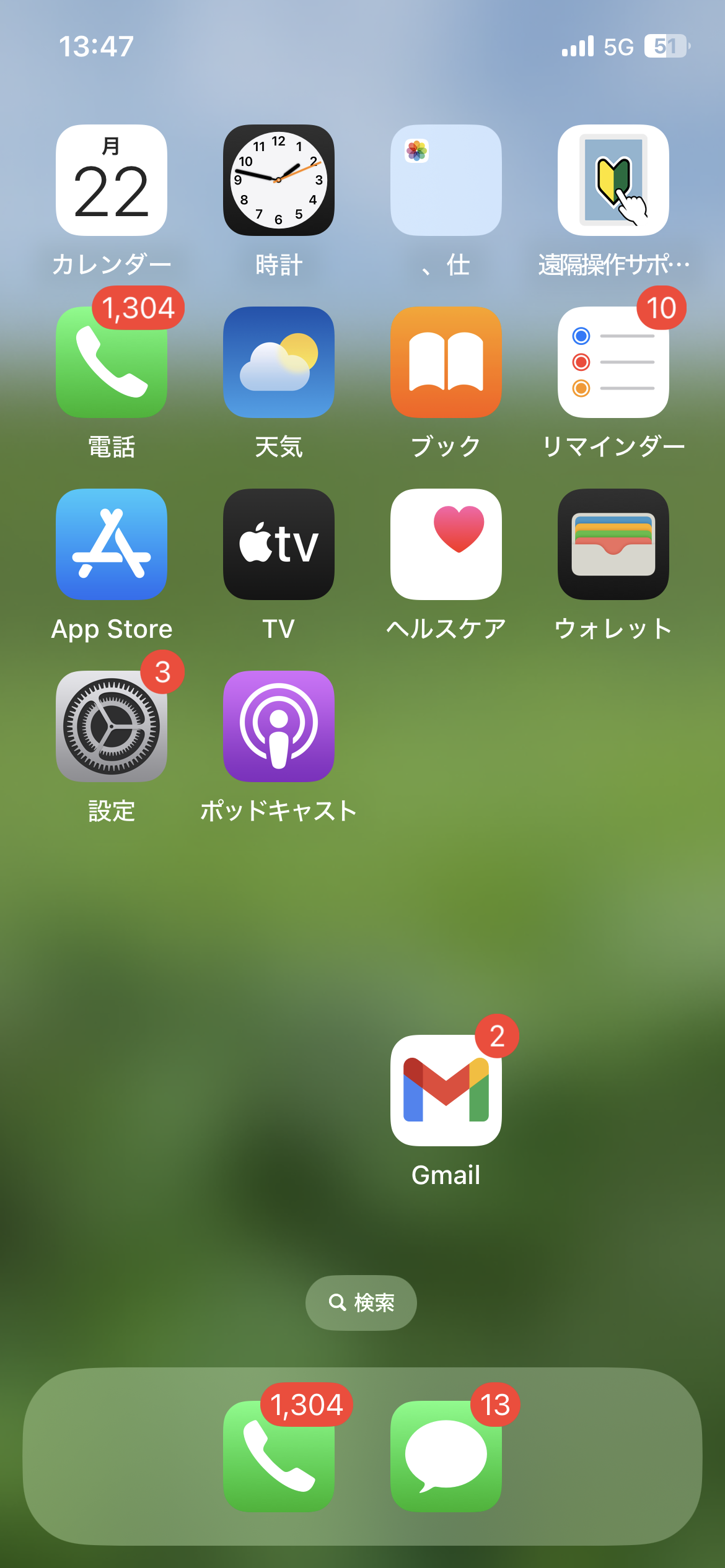Screen dimensions: 725x1568
Task: Open the 遠隔操作サポート app
Action: click(x=613, y=180)
